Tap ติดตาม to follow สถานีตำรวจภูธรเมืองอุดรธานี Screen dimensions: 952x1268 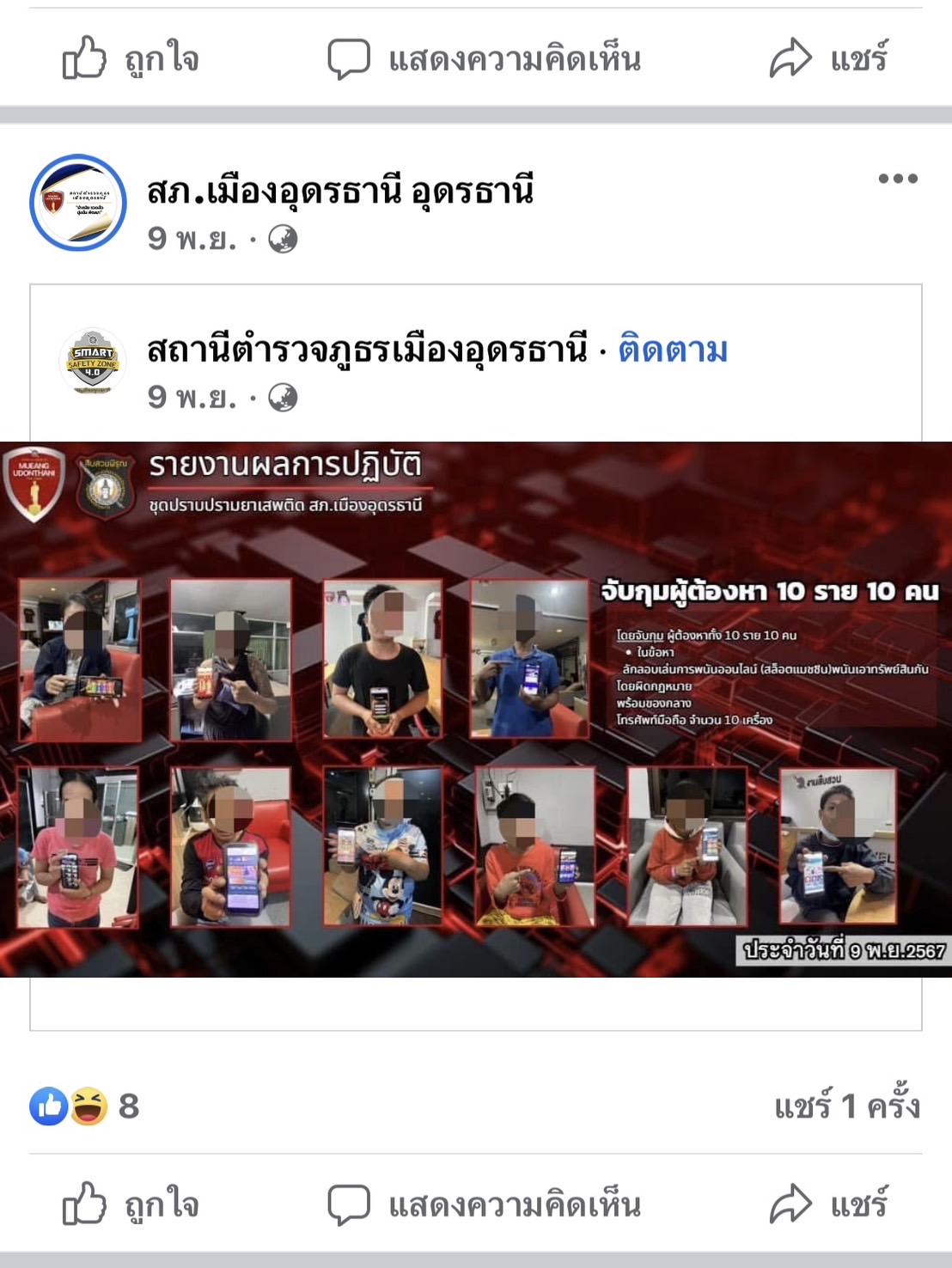click(x=673, y=350)
